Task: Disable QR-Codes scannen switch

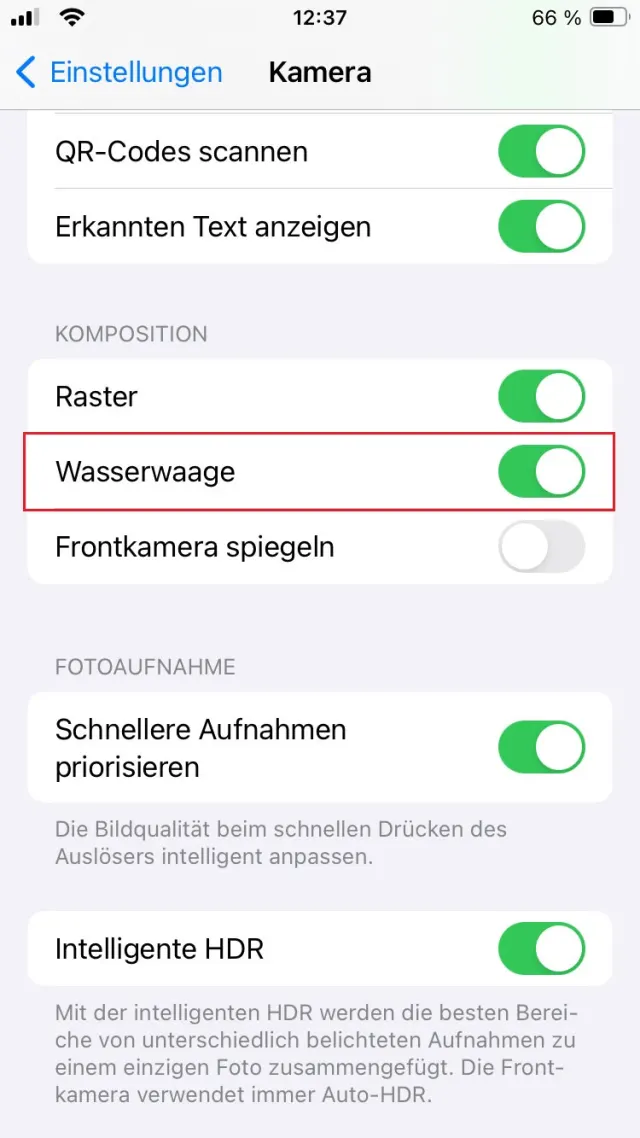Action: click(541, 152)
